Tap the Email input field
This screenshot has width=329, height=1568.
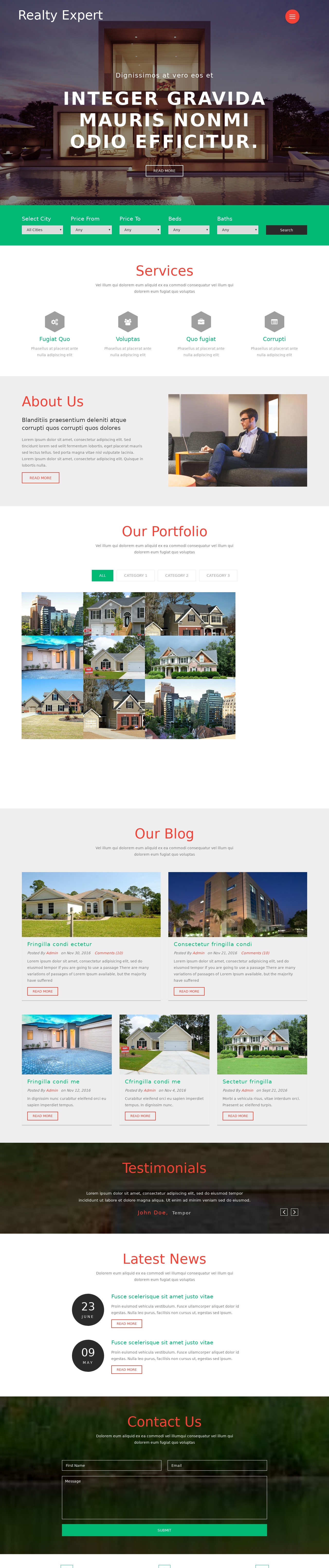[217, 1465]
